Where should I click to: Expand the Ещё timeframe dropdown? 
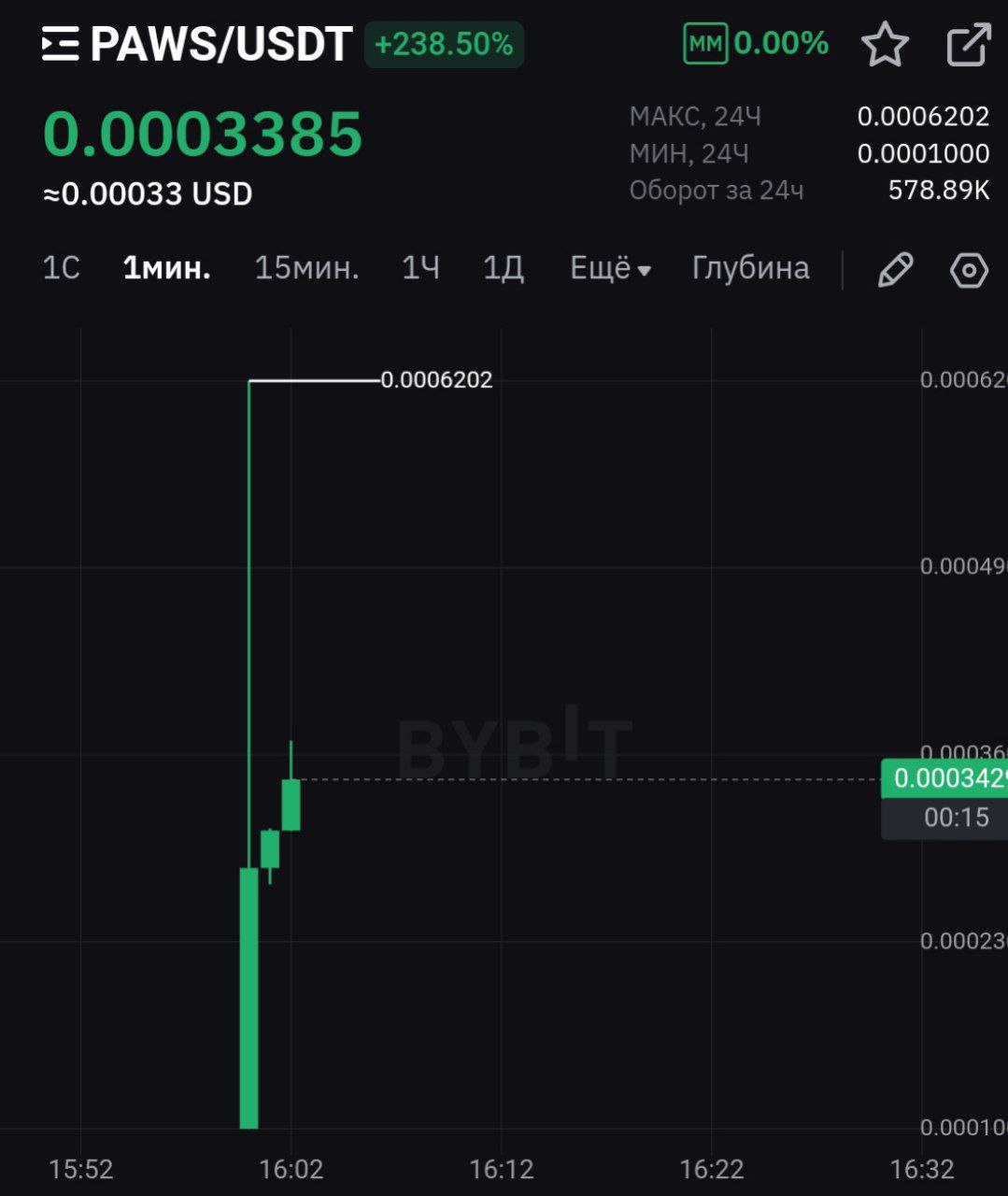(610, 268)
